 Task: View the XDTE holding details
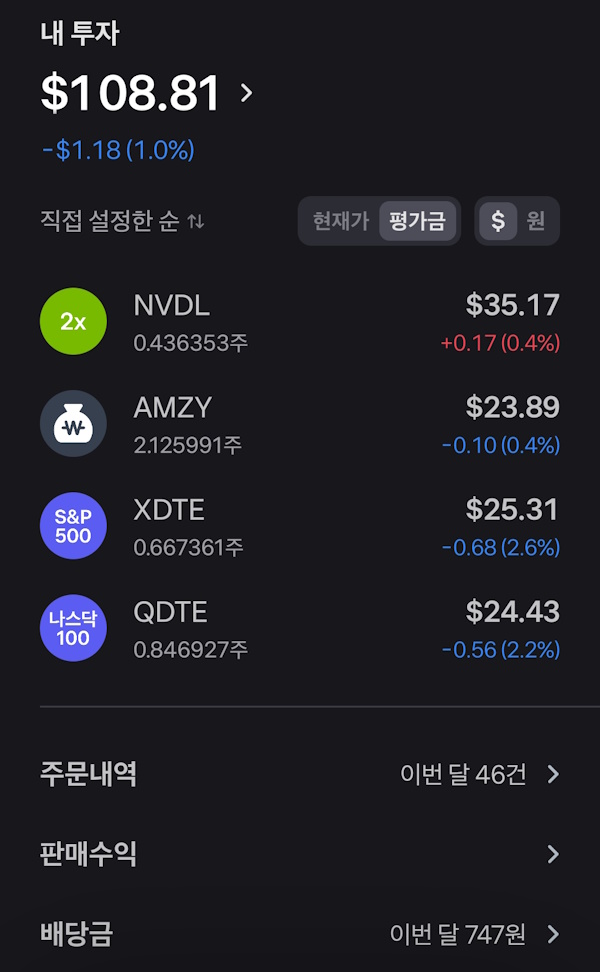point(300,527)
